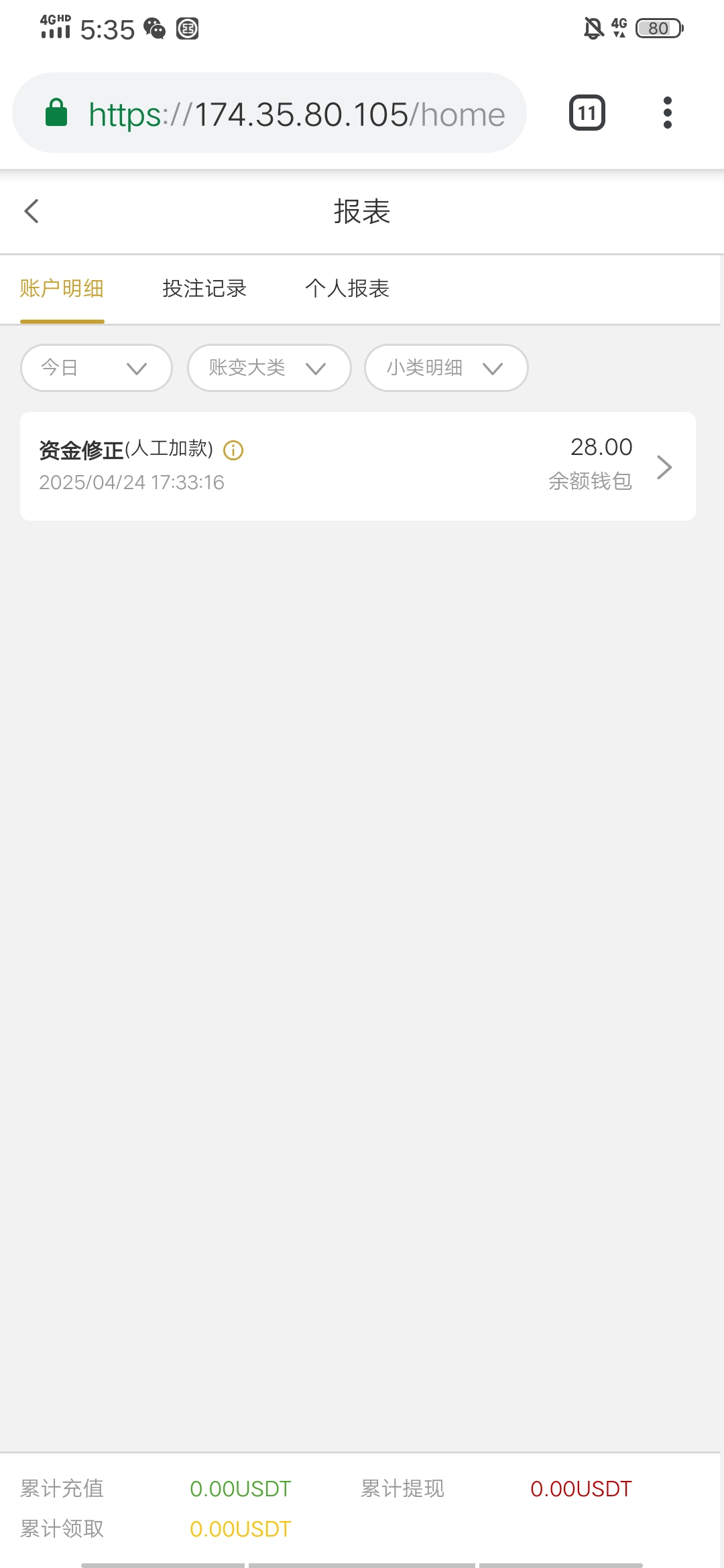Image resolution: width=724 pixels, height=1568 pixels.
Task: Open the browser tab switcher showing 11
Action: coord(587,113)
